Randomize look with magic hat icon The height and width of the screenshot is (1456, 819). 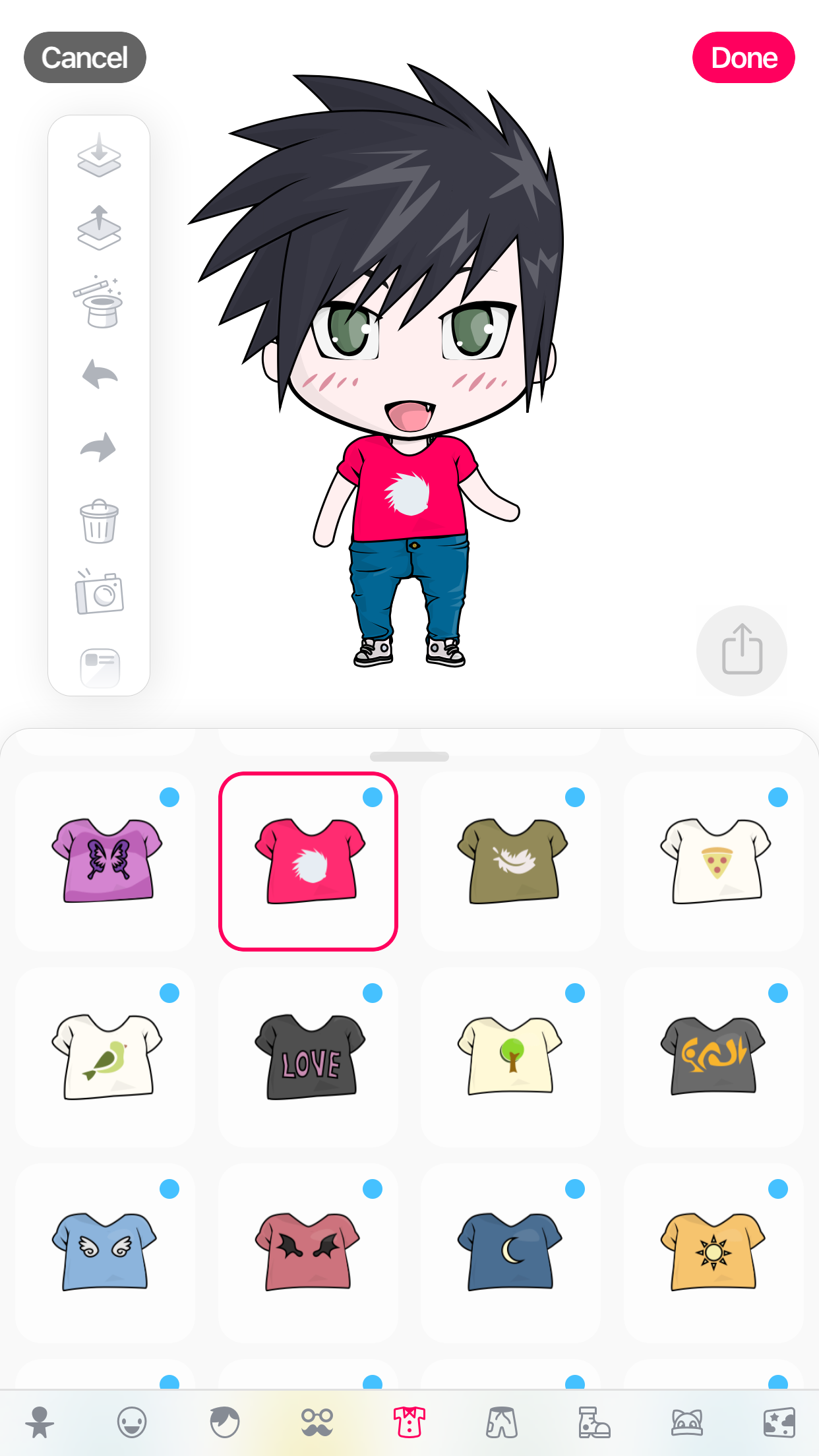(x=98, y=302)
